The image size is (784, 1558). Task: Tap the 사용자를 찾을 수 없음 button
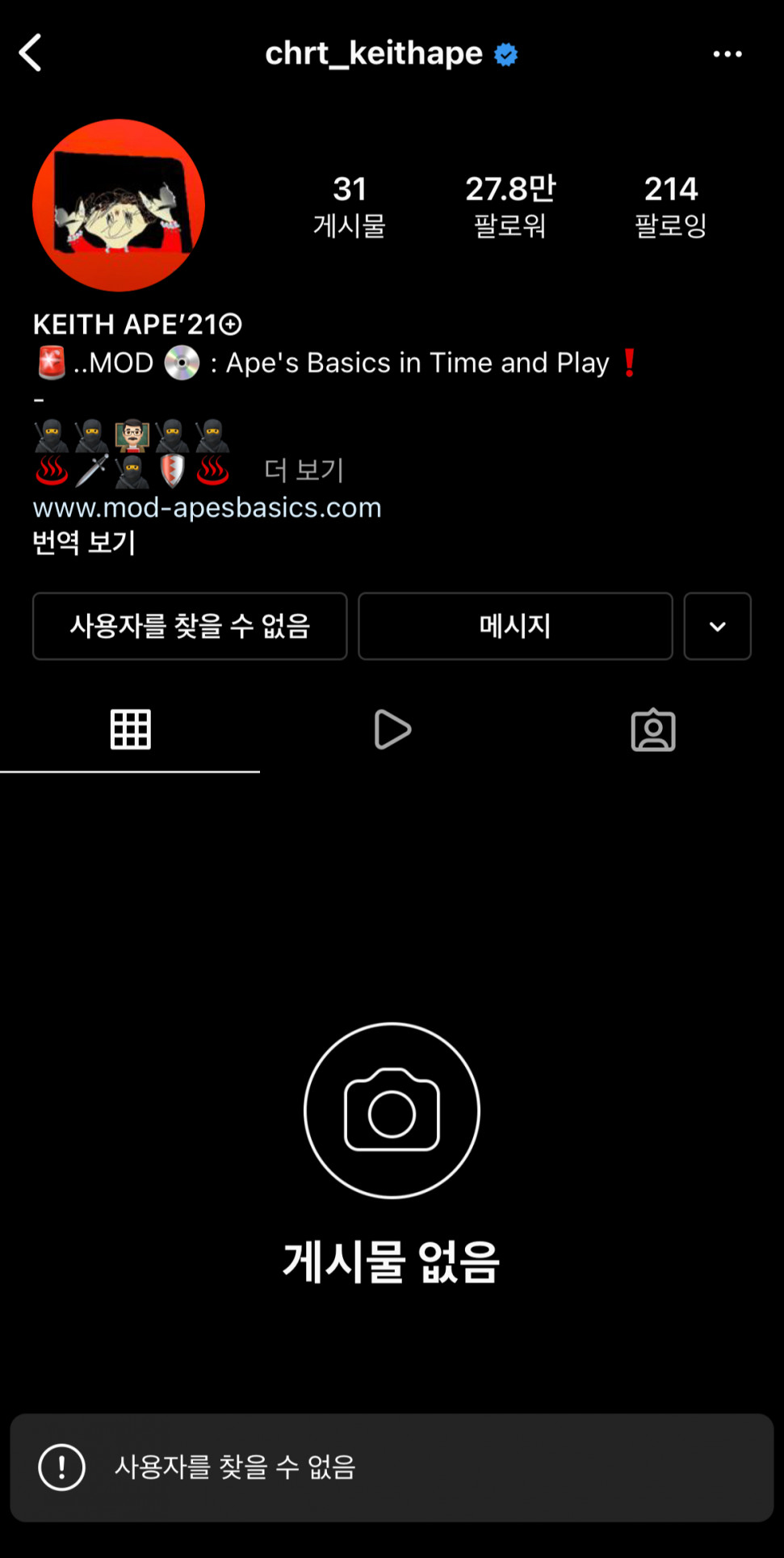pyautogui.click(x=190, y=626)
